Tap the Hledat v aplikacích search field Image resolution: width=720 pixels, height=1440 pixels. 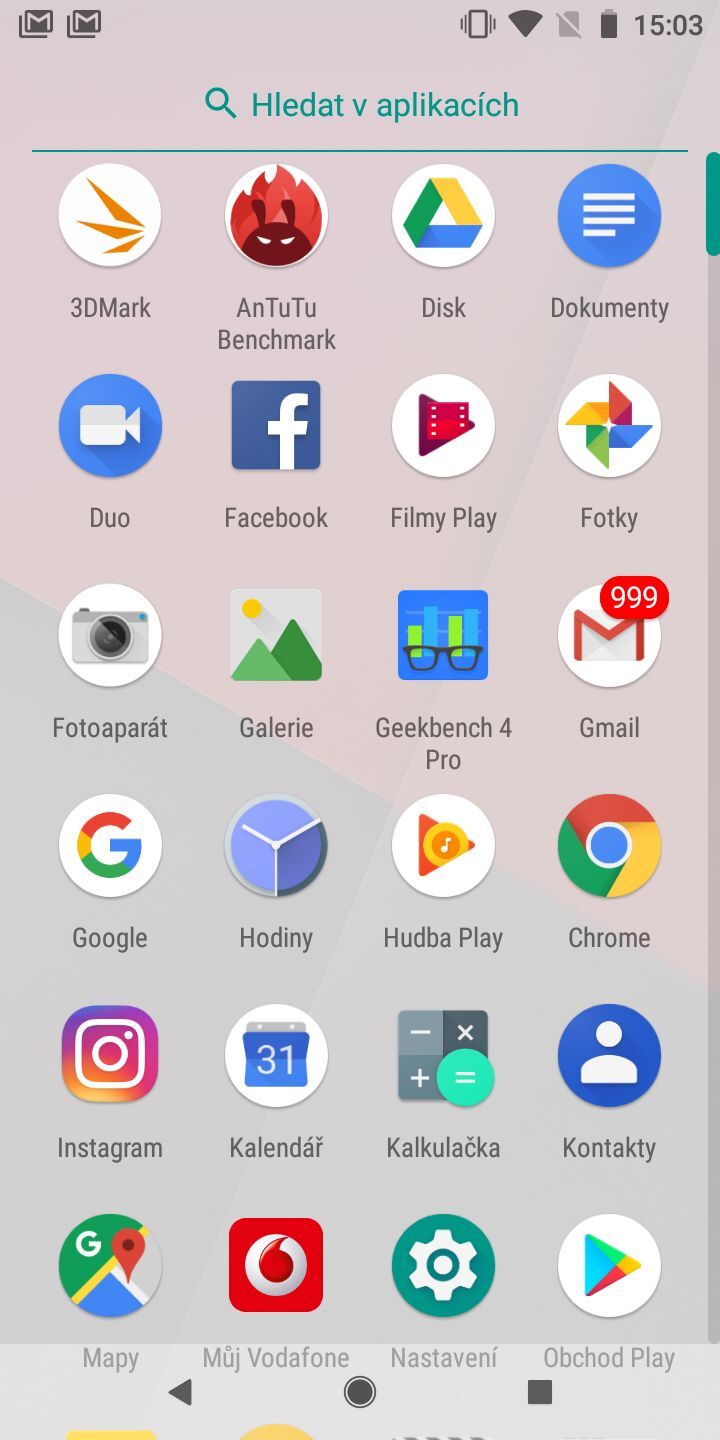coord(360,103)
